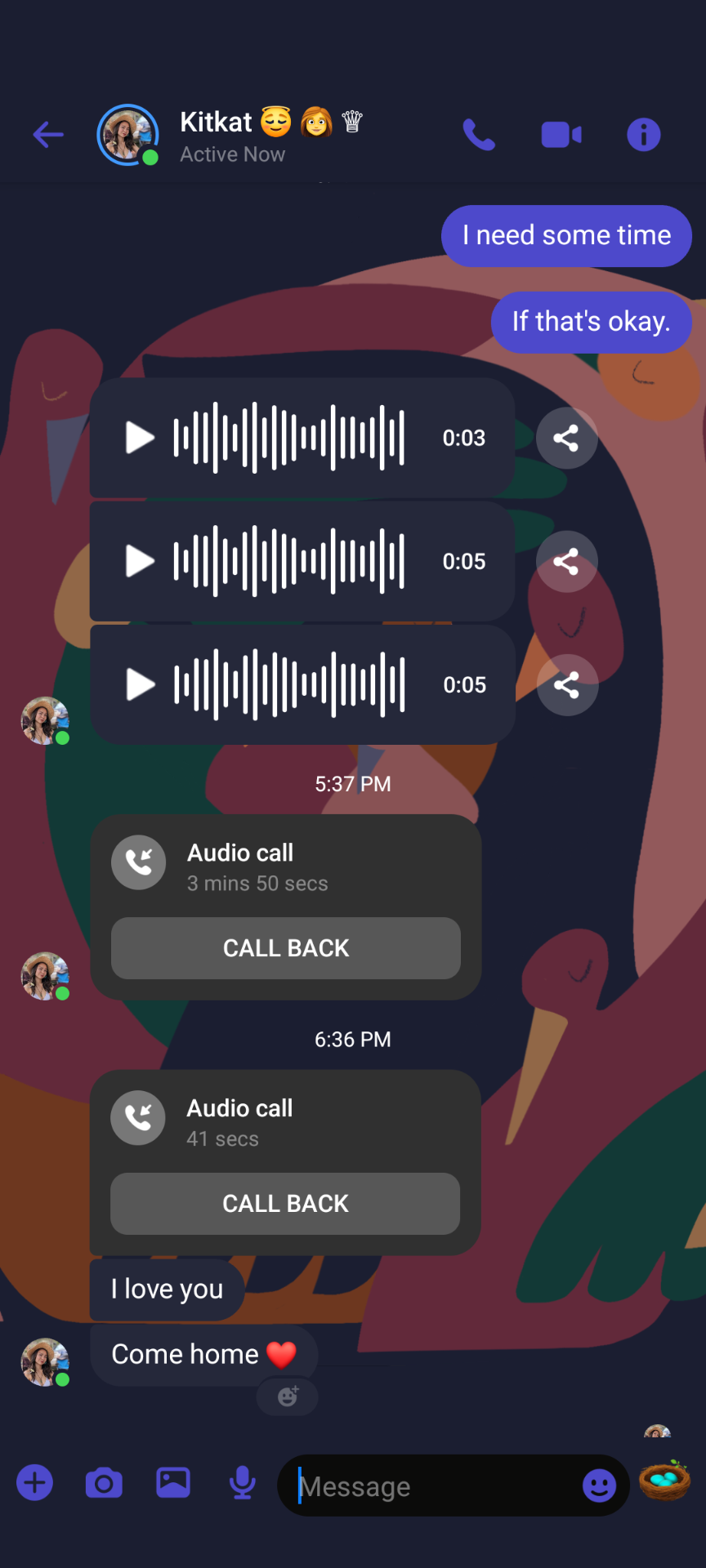Open conversation info details
706x1568 pixels.
pos(643,135)
